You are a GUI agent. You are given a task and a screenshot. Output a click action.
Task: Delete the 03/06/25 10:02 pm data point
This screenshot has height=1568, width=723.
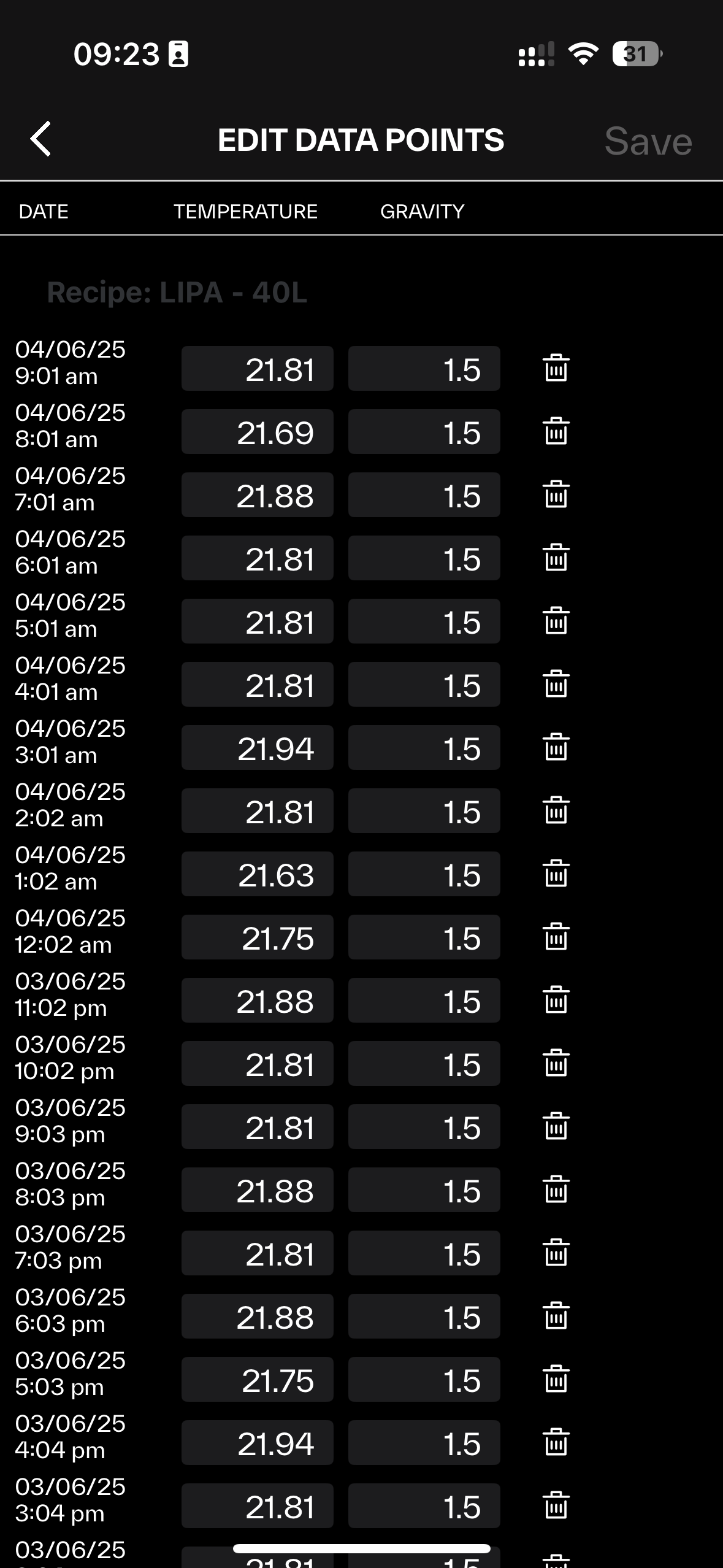pos(556,1064)
